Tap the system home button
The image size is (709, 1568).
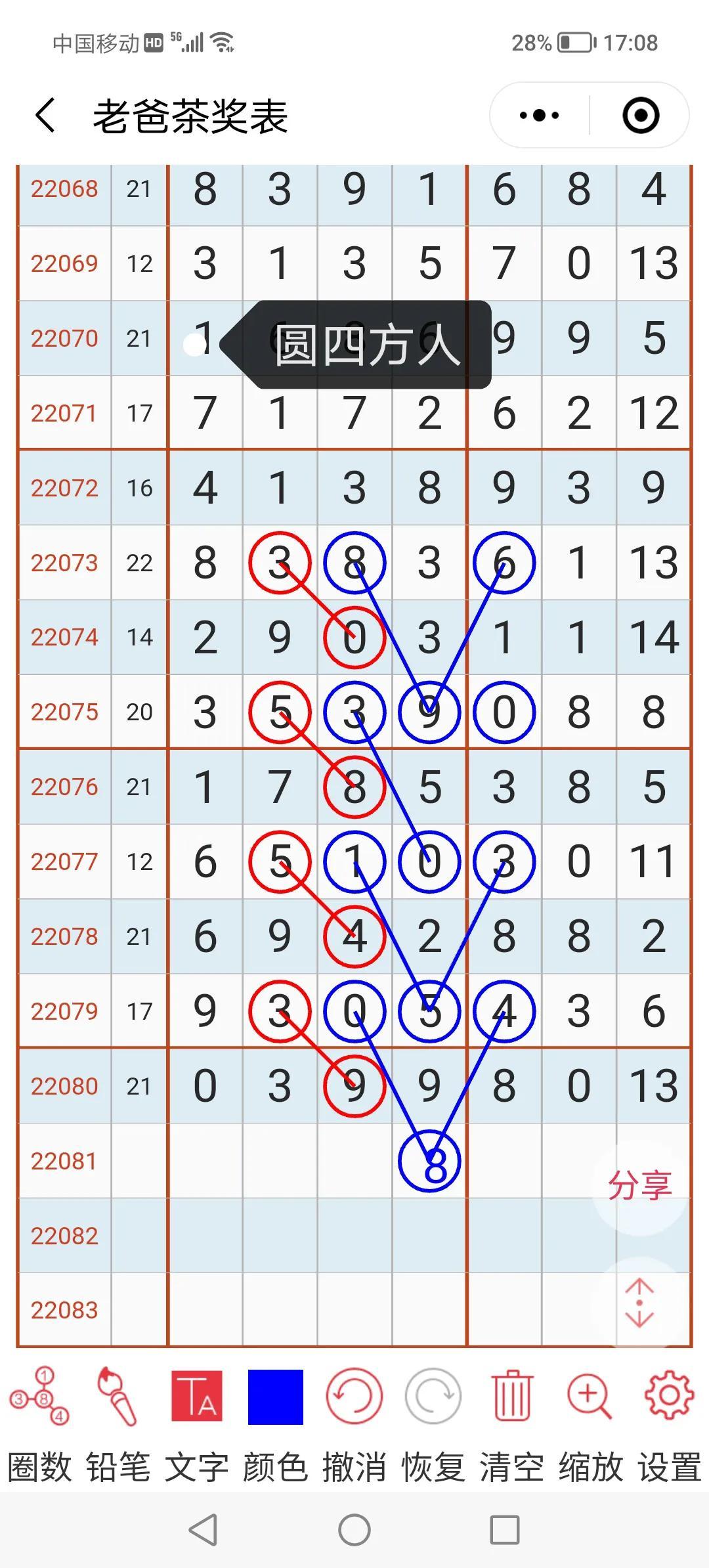(x=354, y=1530)
